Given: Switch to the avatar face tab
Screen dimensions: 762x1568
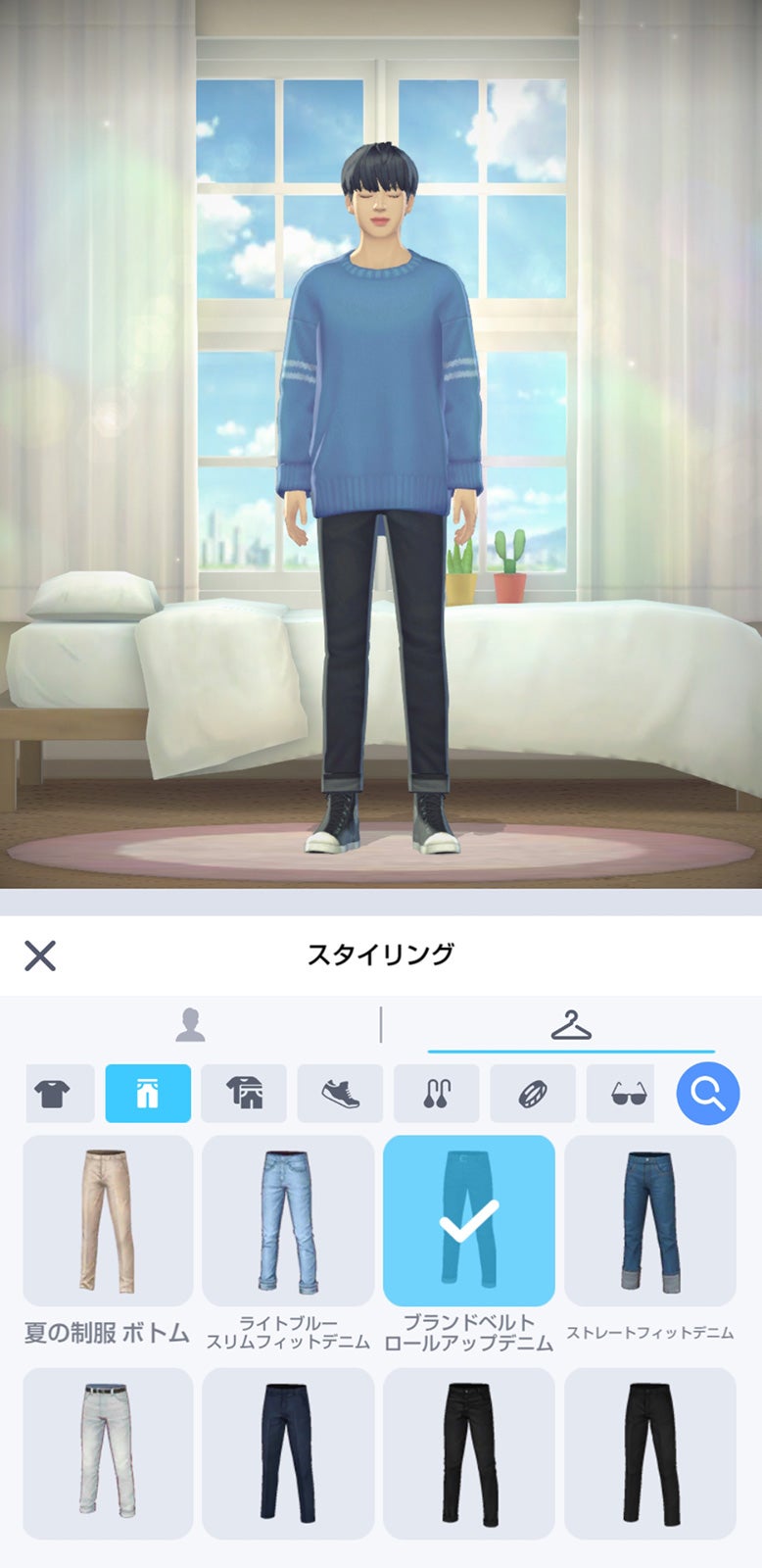Looking at the screenshot, I should [x=190, y=1025].
